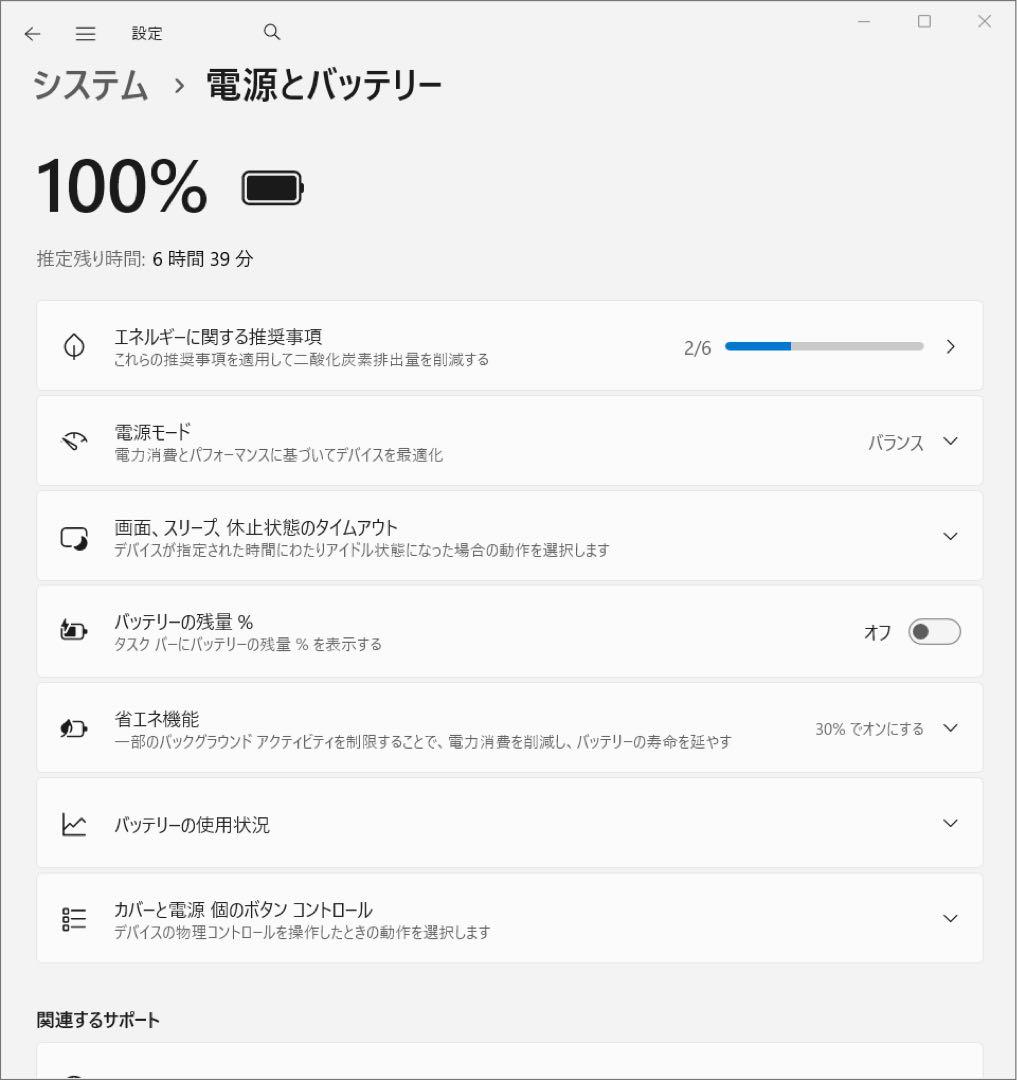Screen dimensions: 1017x1080
Task: Click the search magnifier in Settings
Action: click(271, 32)
